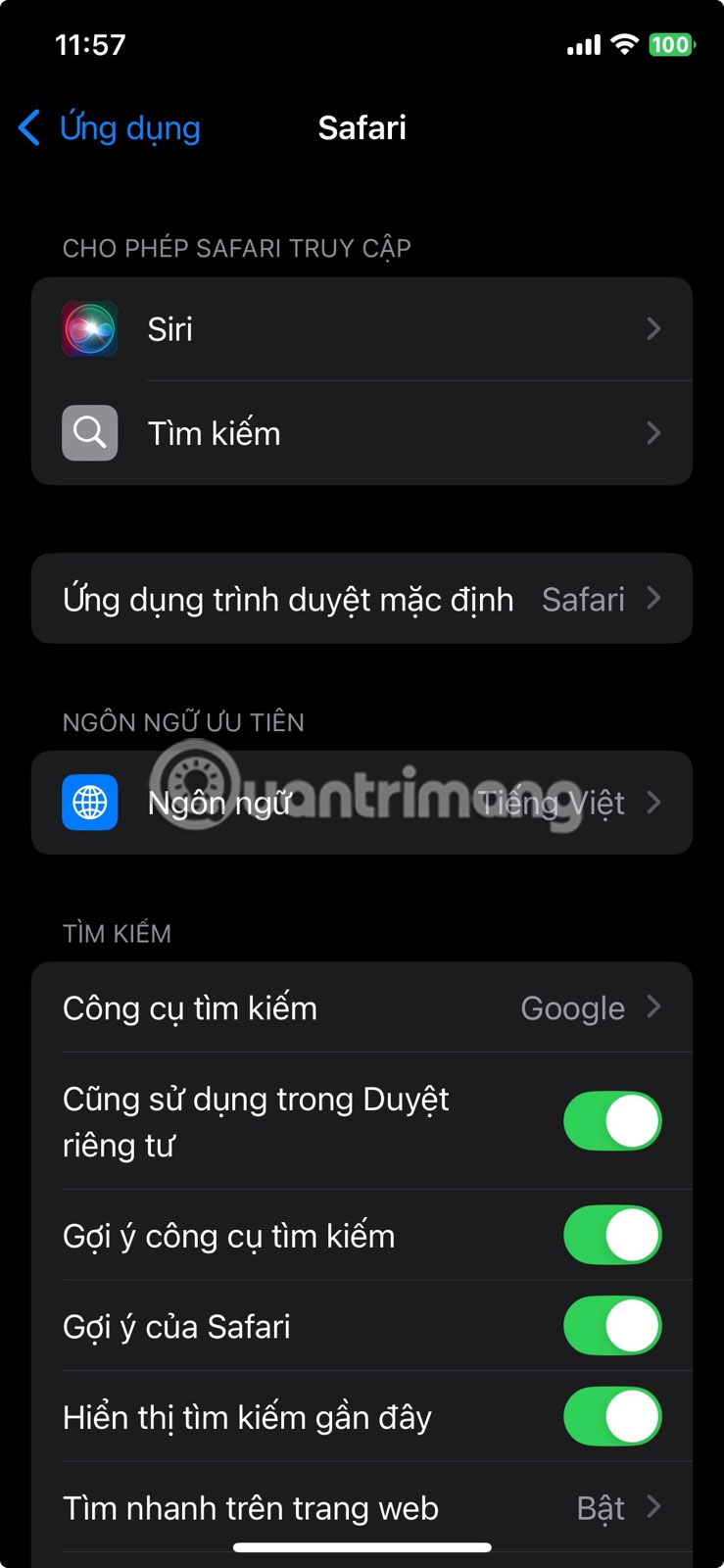
Task: Open Ngôn ngữ setting
Action: (362, 803)
